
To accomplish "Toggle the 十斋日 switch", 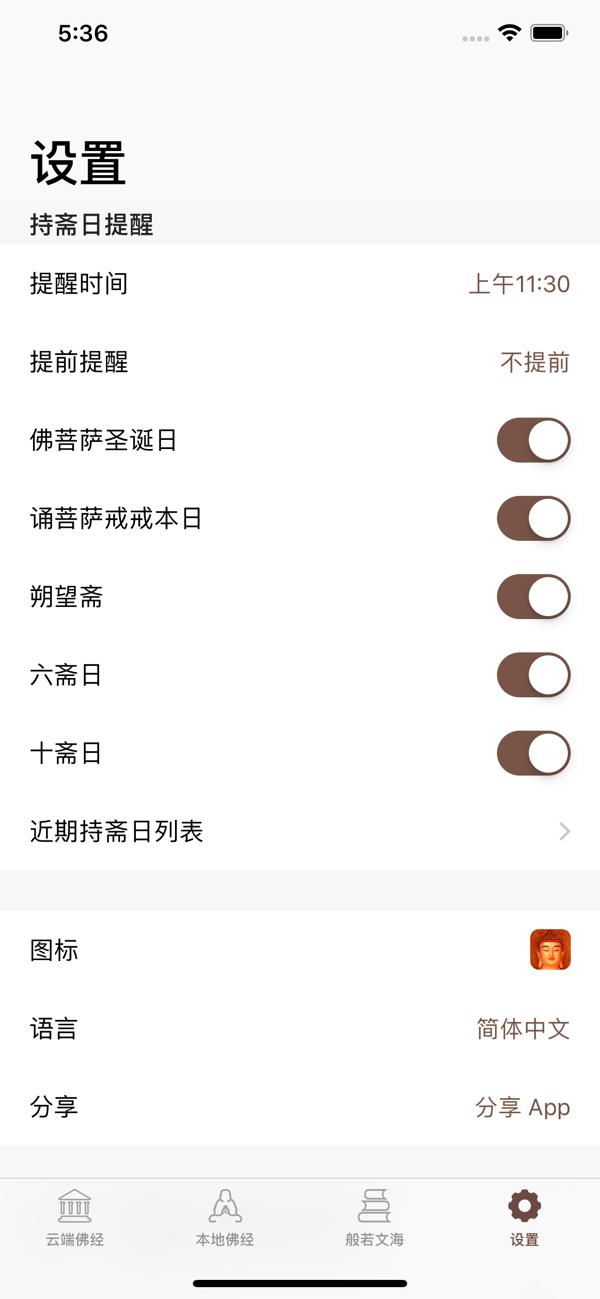I will point(533,753).
